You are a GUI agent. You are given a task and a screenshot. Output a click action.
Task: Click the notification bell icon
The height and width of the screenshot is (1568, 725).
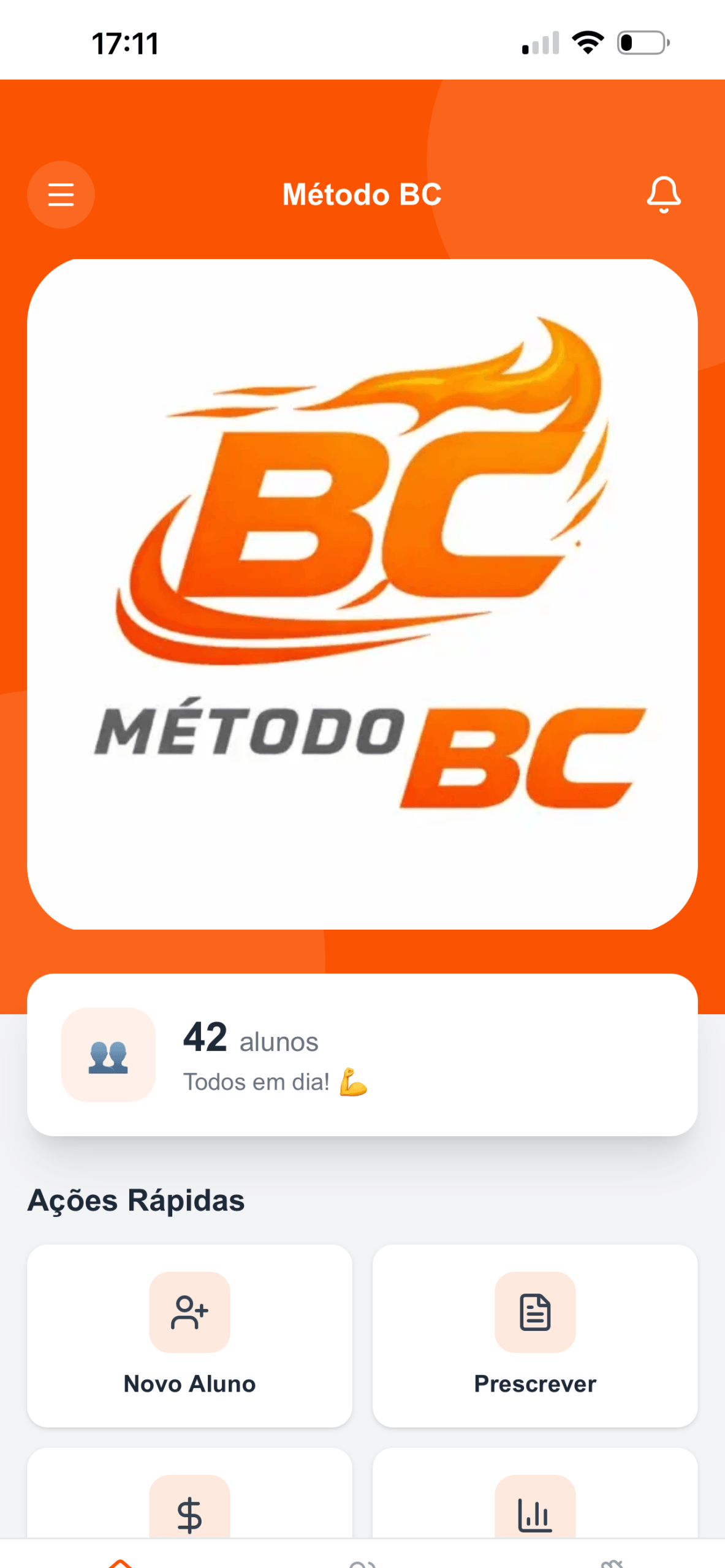(664, 194)
